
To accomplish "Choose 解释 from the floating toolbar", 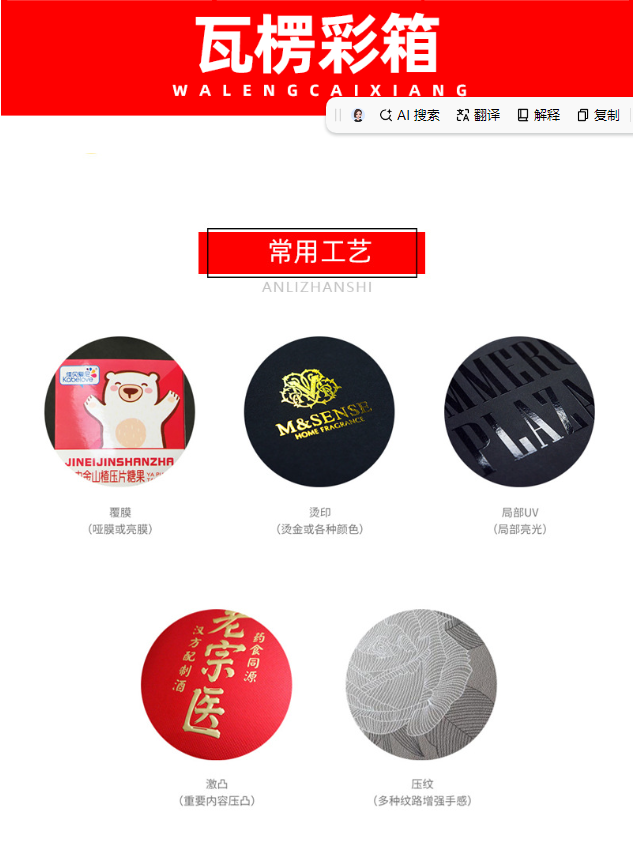I will tap(538, 116).
